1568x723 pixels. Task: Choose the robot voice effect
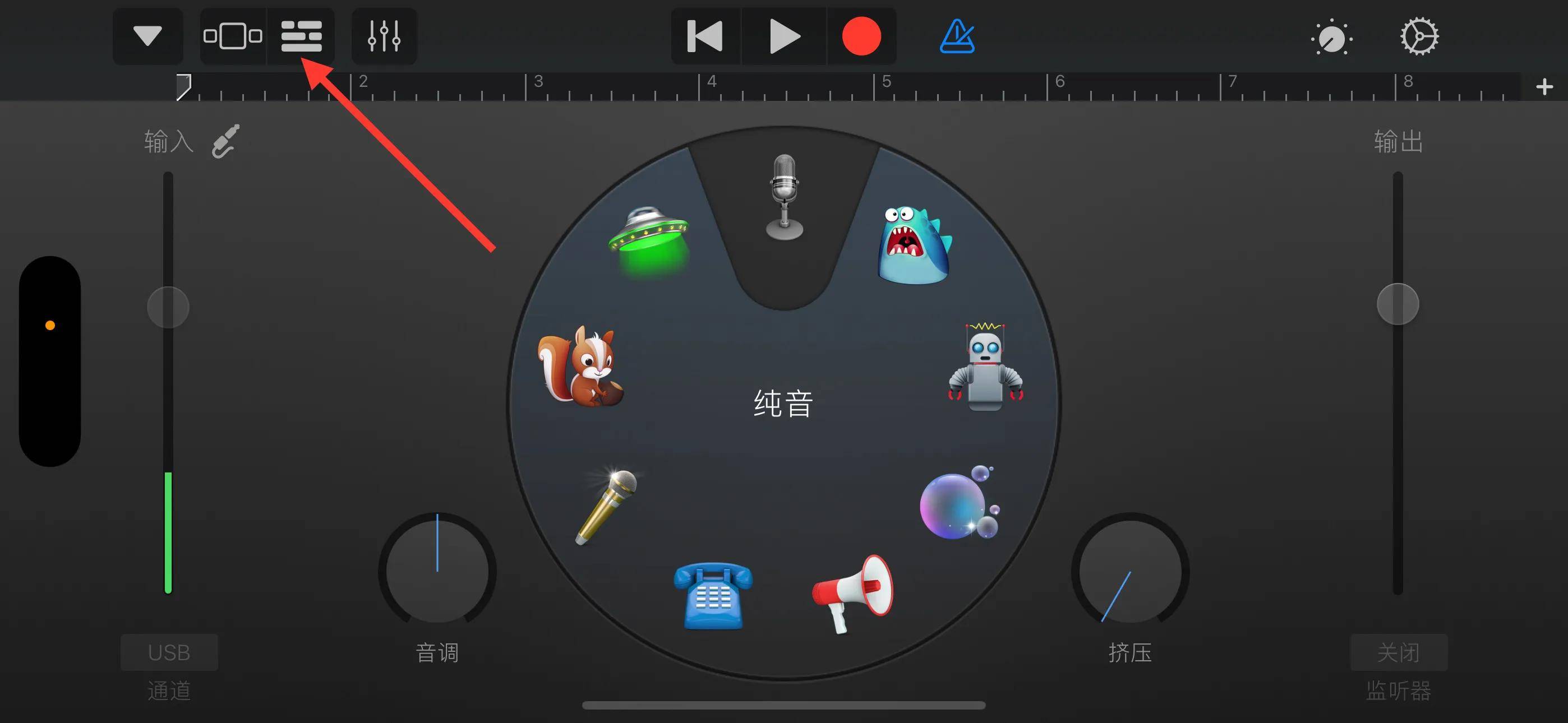tap(985, 367)
